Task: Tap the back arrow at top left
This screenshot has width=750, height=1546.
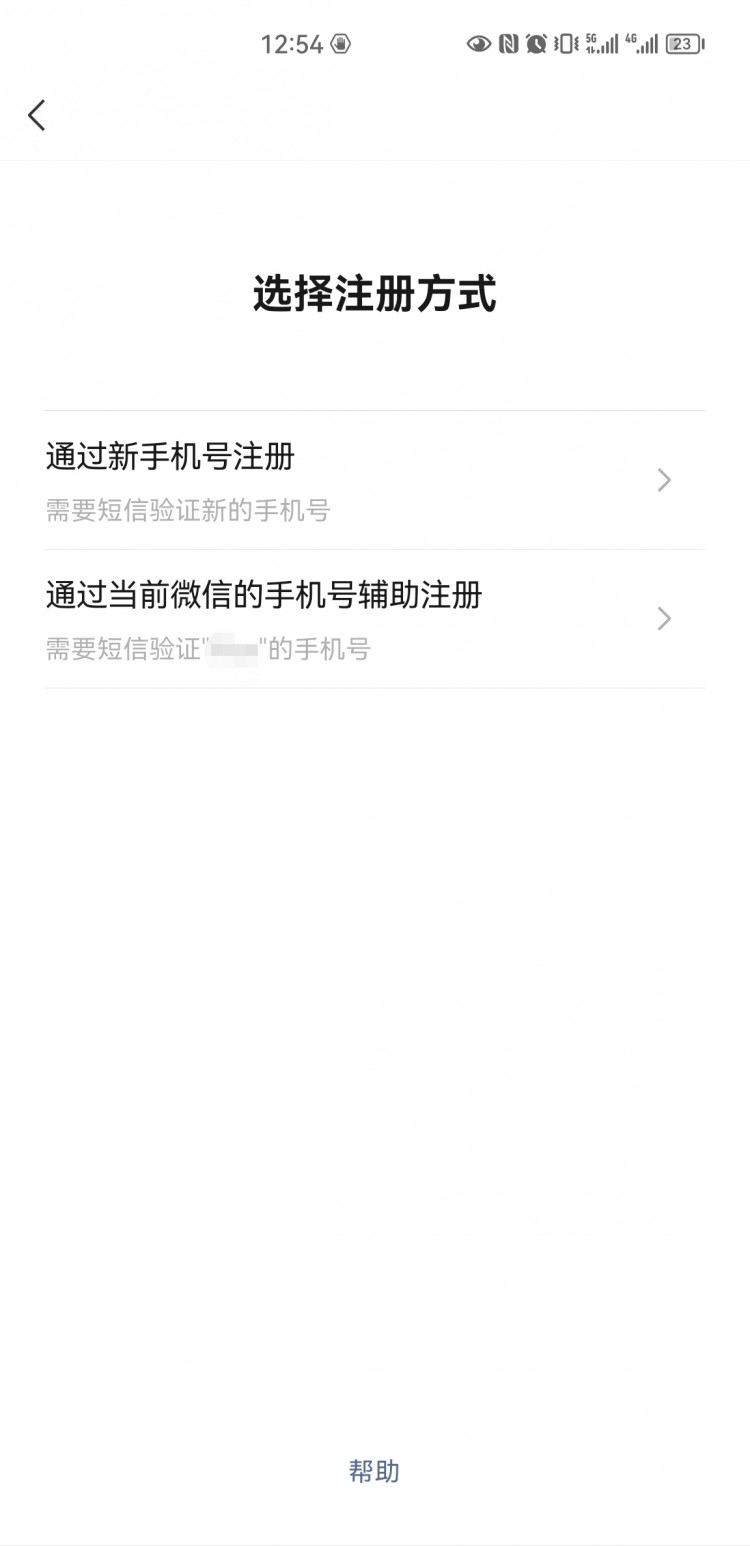Action: pyautogui.click(x=38, y=115)
